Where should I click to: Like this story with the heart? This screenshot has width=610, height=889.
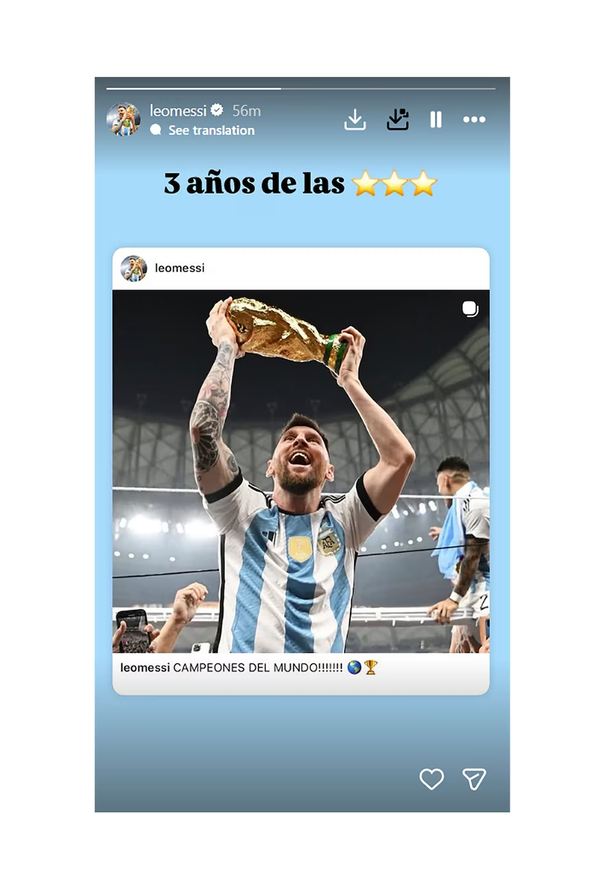[431, 779]
